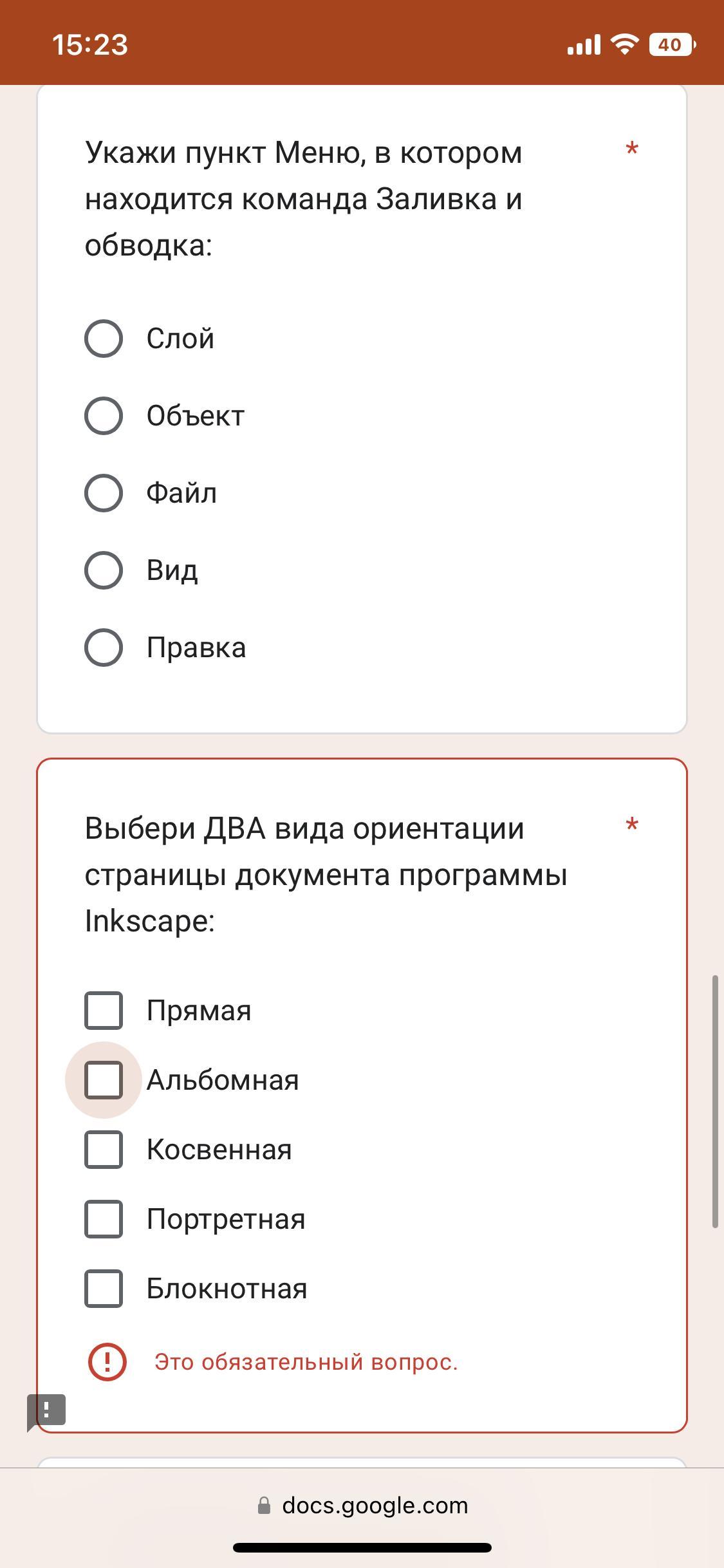The height and width of the screenshot is (1568, 724).
Task: Tick the Портретная orientation checkbox
Action: tap(104, 1219)
